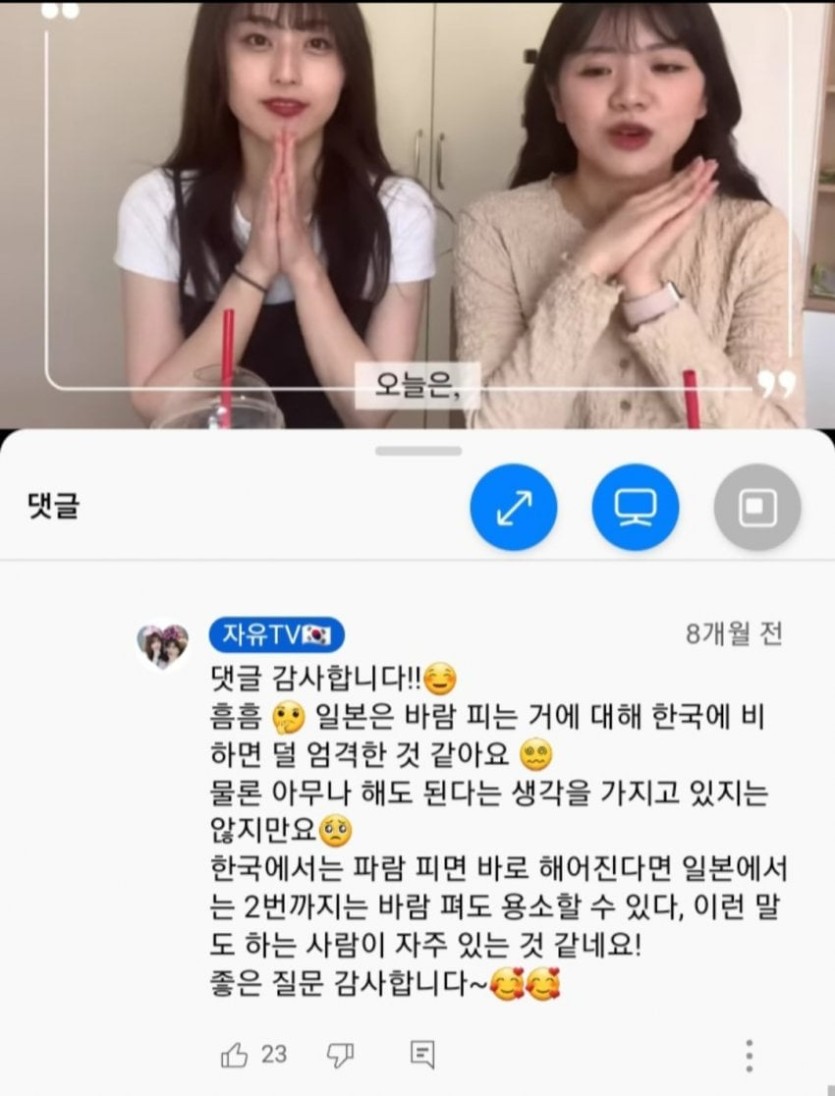Screen dimensions: 835x1096
Task: Tap the gray stop square button
Action: pos(757,507)
